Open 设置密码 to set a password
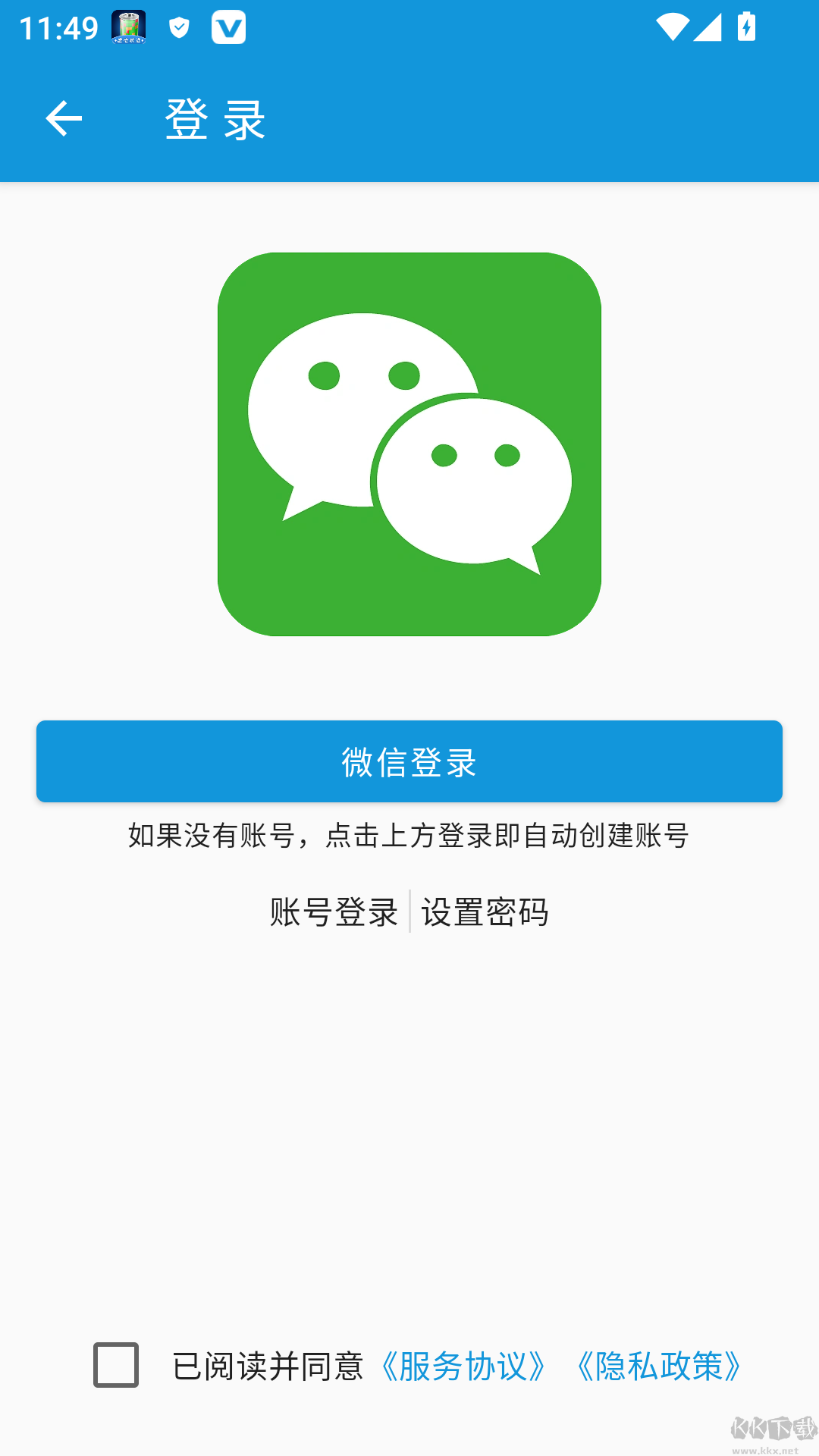The width and height of the screenshot is (819, 1456). (x=485, y=913)
